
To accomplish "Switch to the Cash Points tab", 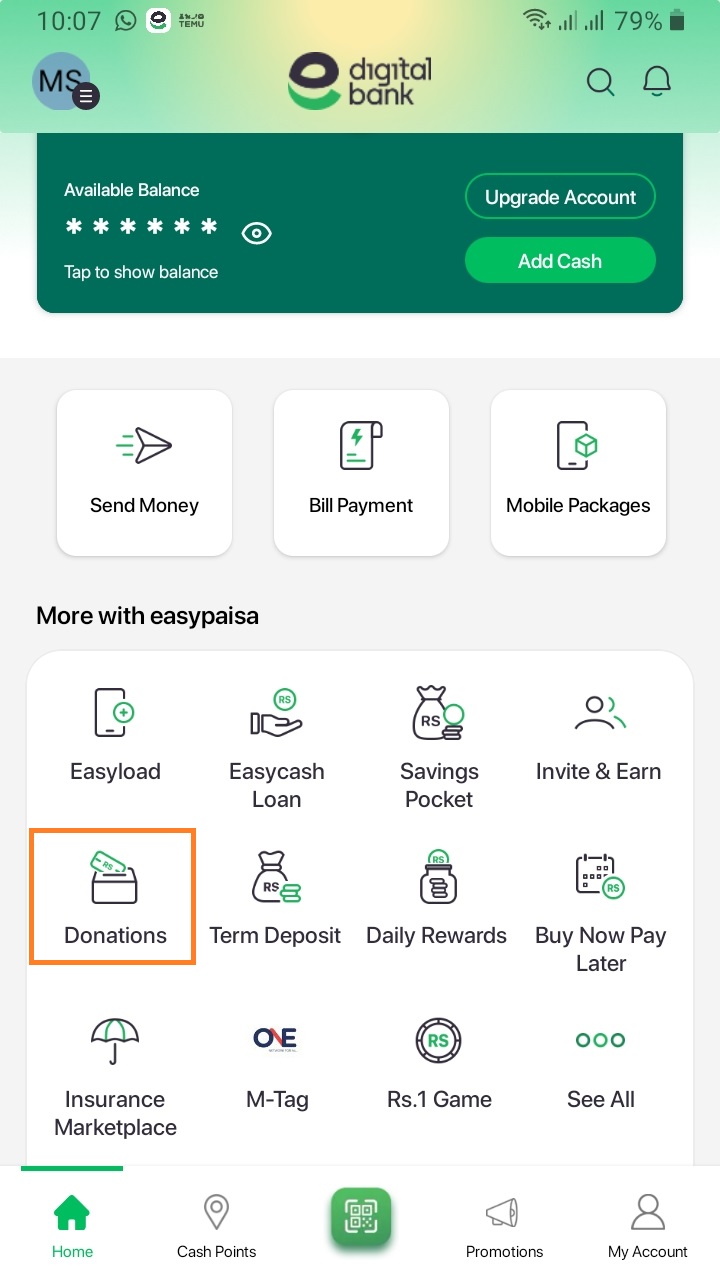I will [x=216, y=1226].
